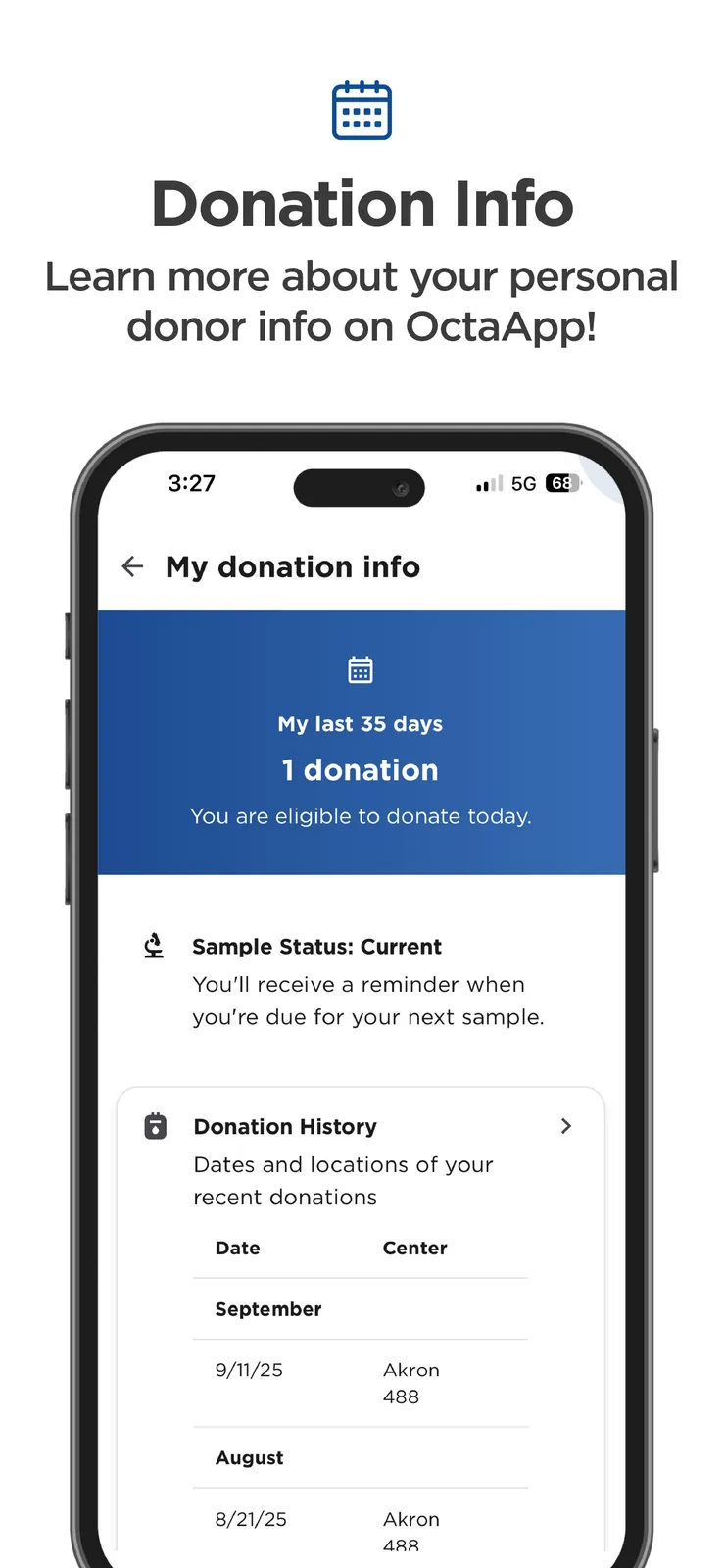Collapse the August donation section
The height and width of the screenshot is (1568, 724).
pos(250,1457)
